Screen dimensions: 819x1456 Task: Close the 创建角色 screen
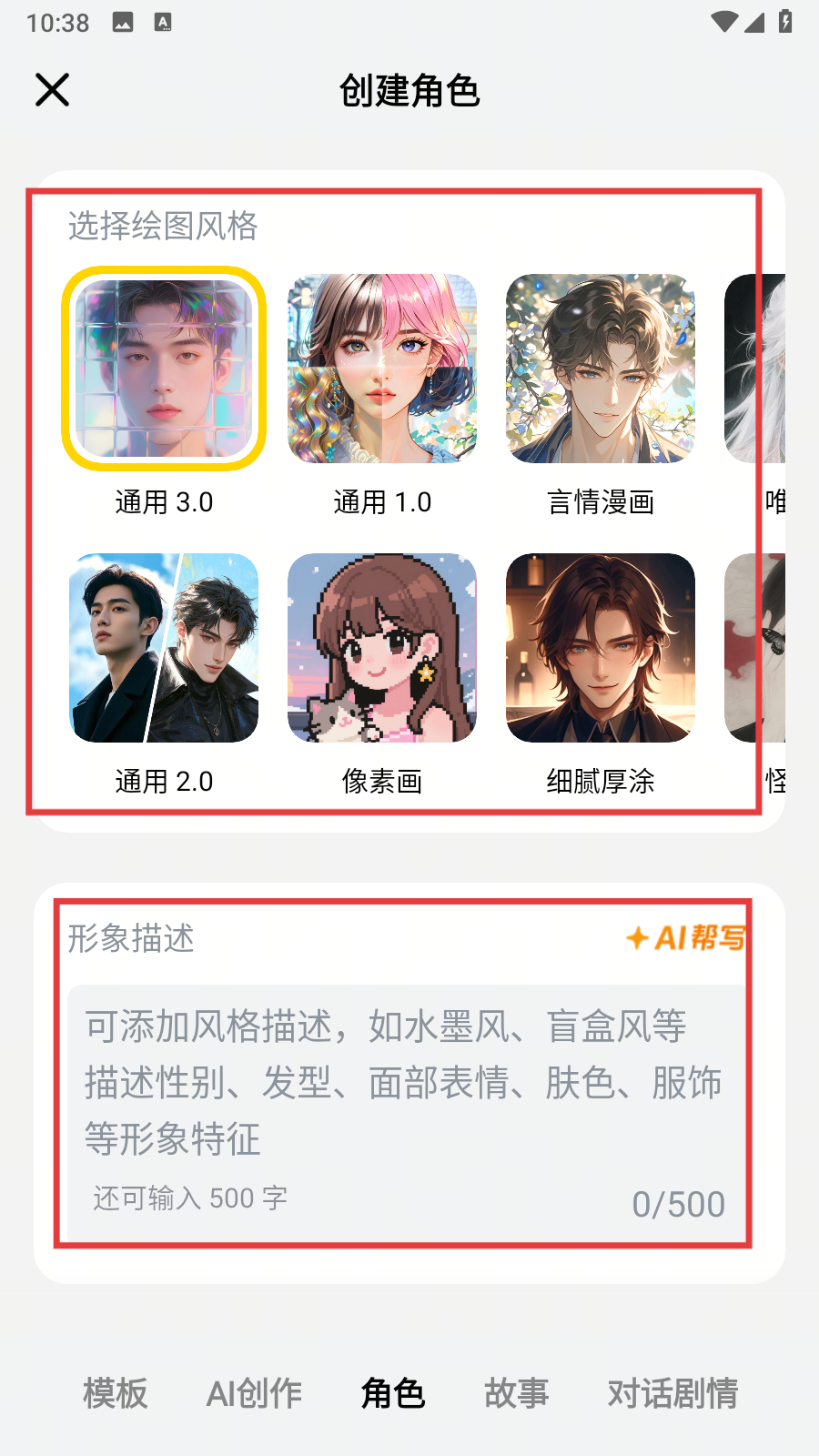coord(52,90)
